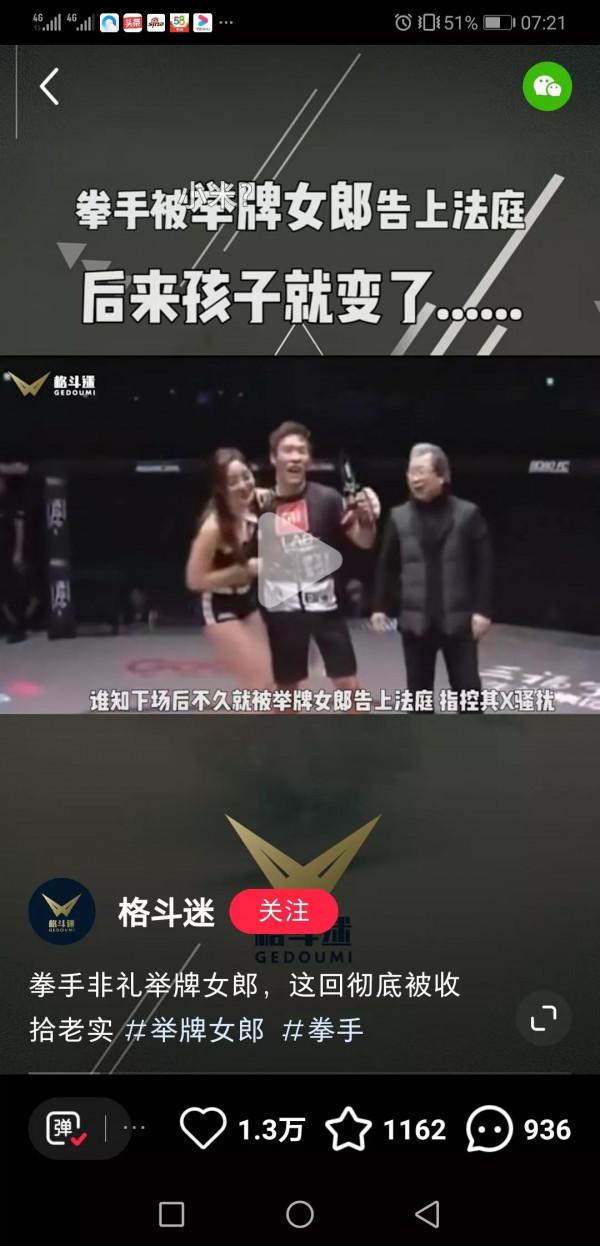600x1246 pixels.
Task: Toggle the danmaku 弹 switch
Action: (66, 1129)
